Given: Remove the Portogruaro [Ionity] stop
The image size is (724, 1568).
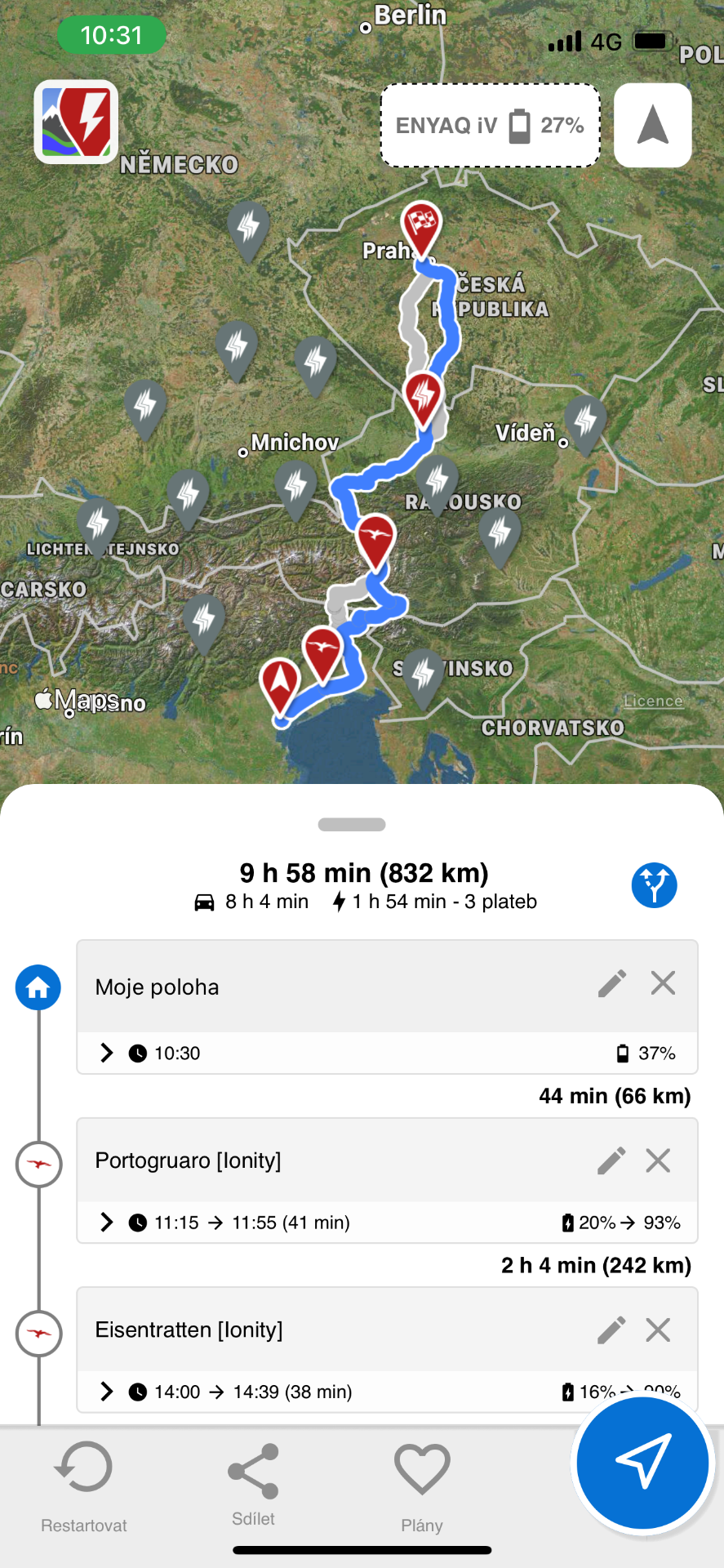Looking at the screenshot, I should pos(658,1160).
